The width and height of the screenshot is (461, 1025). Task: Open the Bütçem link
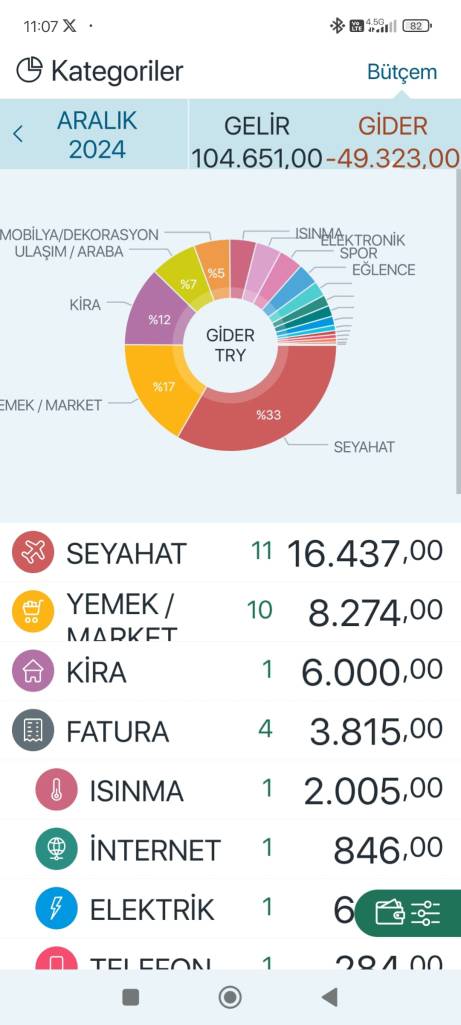[x=401, y=71]
